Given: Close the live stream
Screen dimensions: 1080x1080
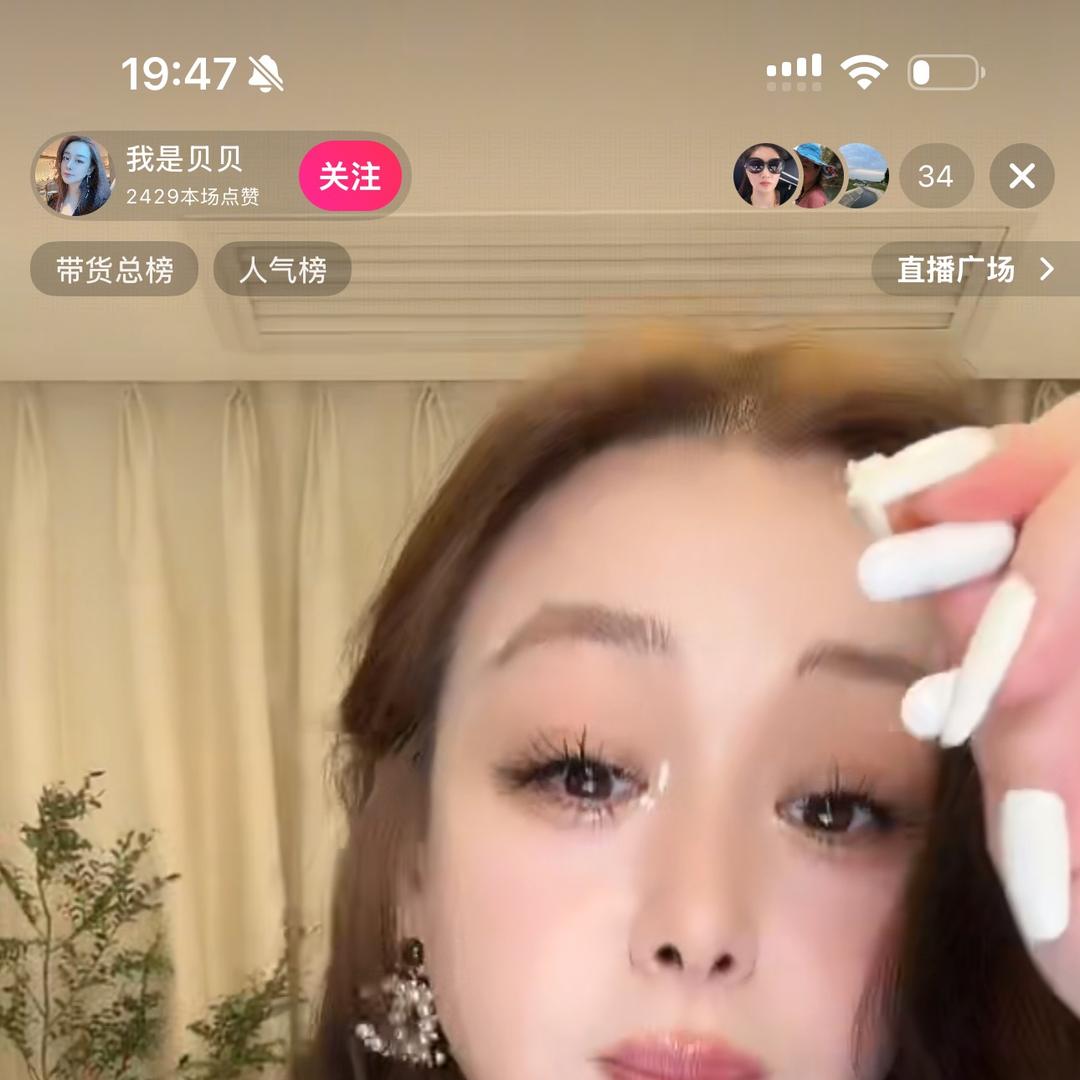Looking at the screenshot, I should pos(1021,176).
